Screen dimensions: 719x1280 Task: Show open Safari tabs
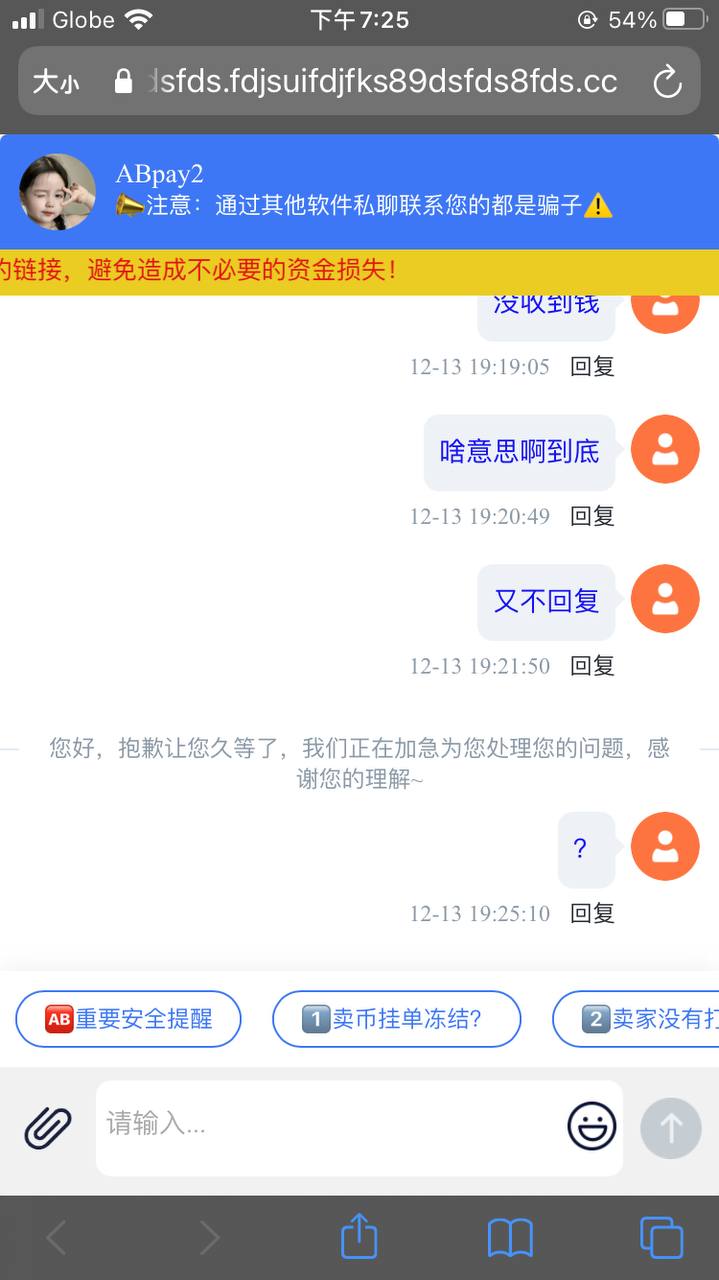(661, 1238)
